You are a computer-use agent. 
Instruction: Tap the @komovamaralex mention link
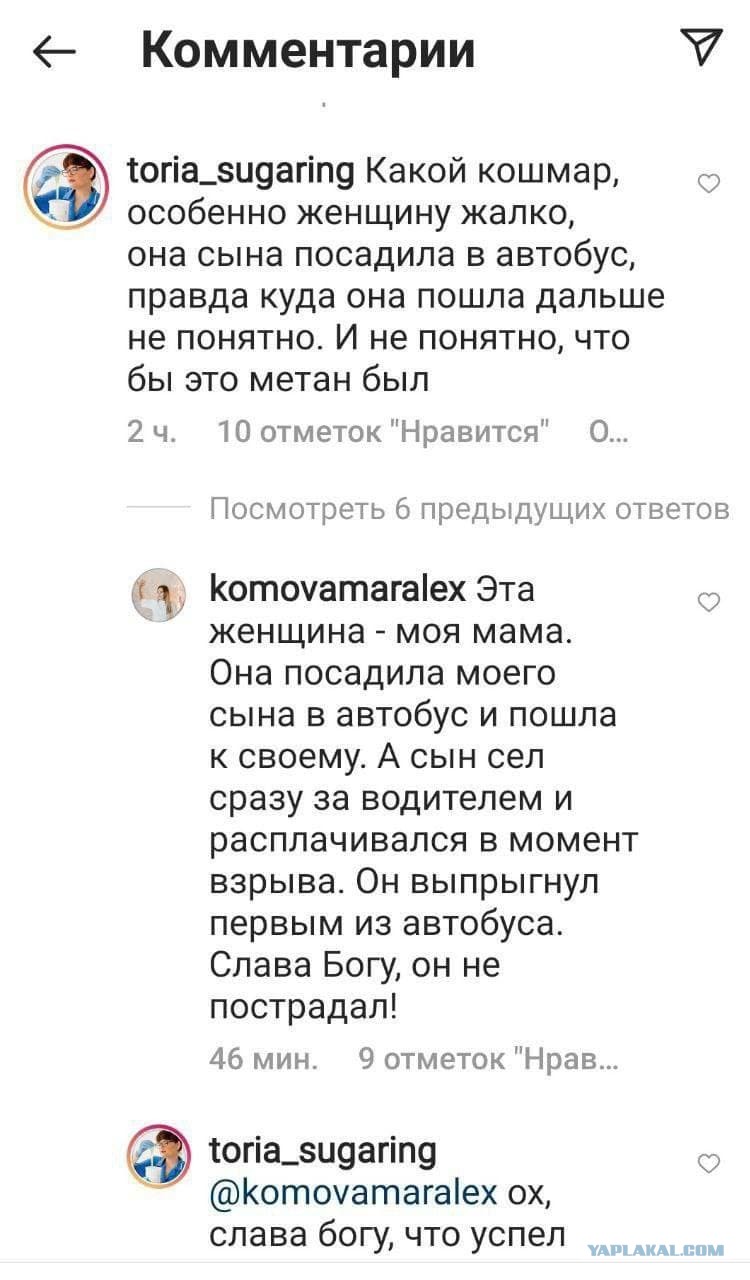pyautogui.click(x=353, y=1193)
